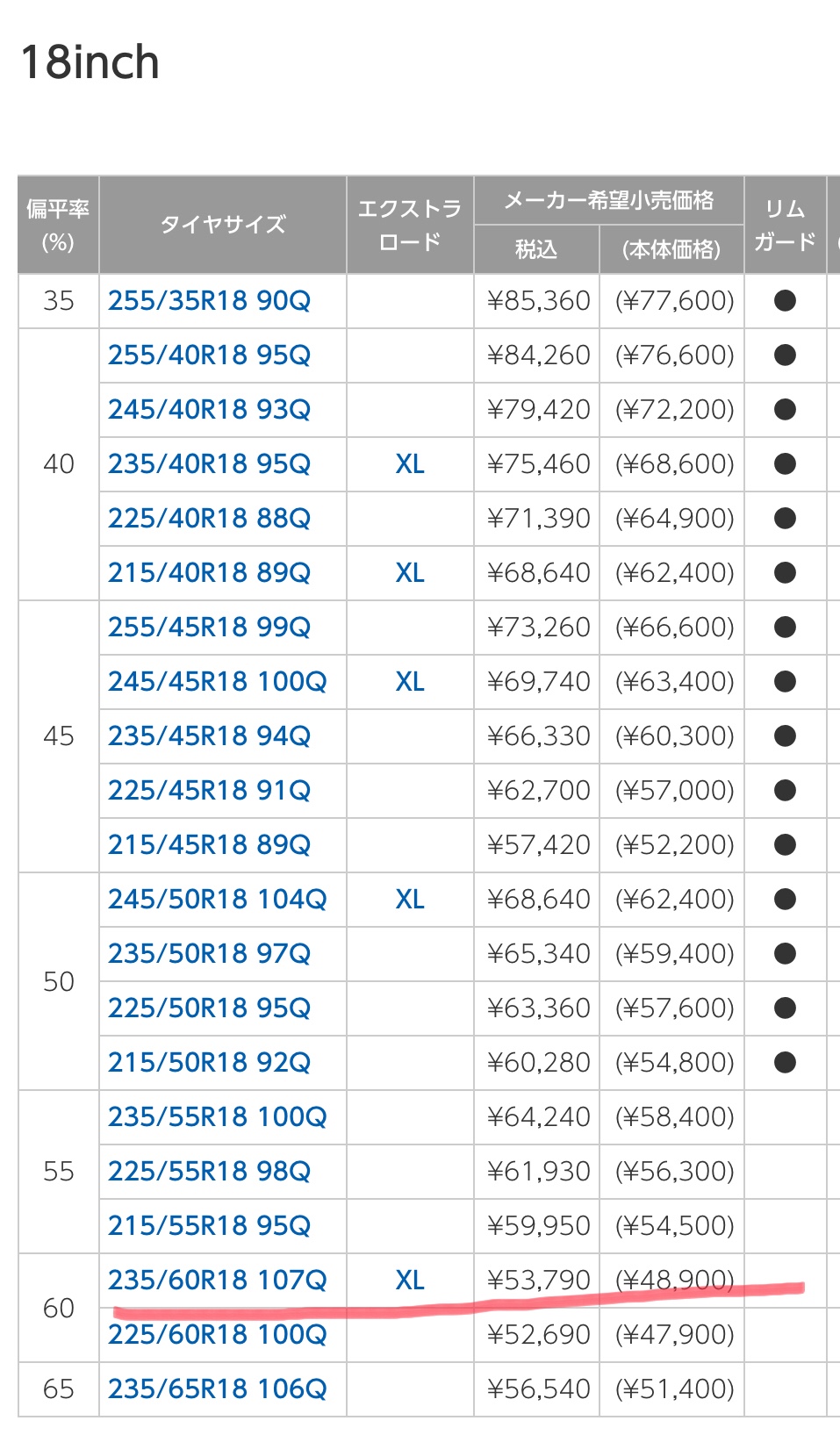
Task: Tap the 225/45R18 91Q size link
Action: click(209, 791)
